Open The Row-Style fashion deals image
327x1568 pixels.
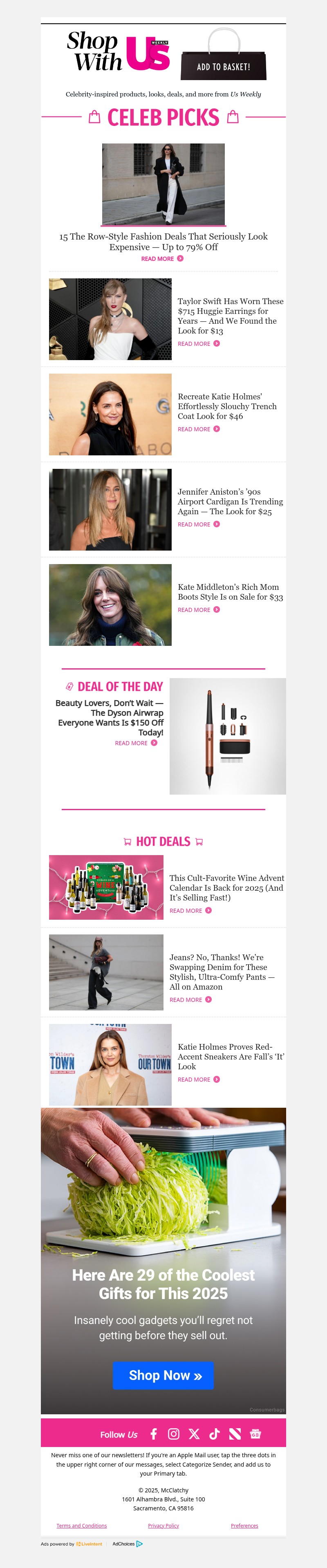(x=163, y=184)
